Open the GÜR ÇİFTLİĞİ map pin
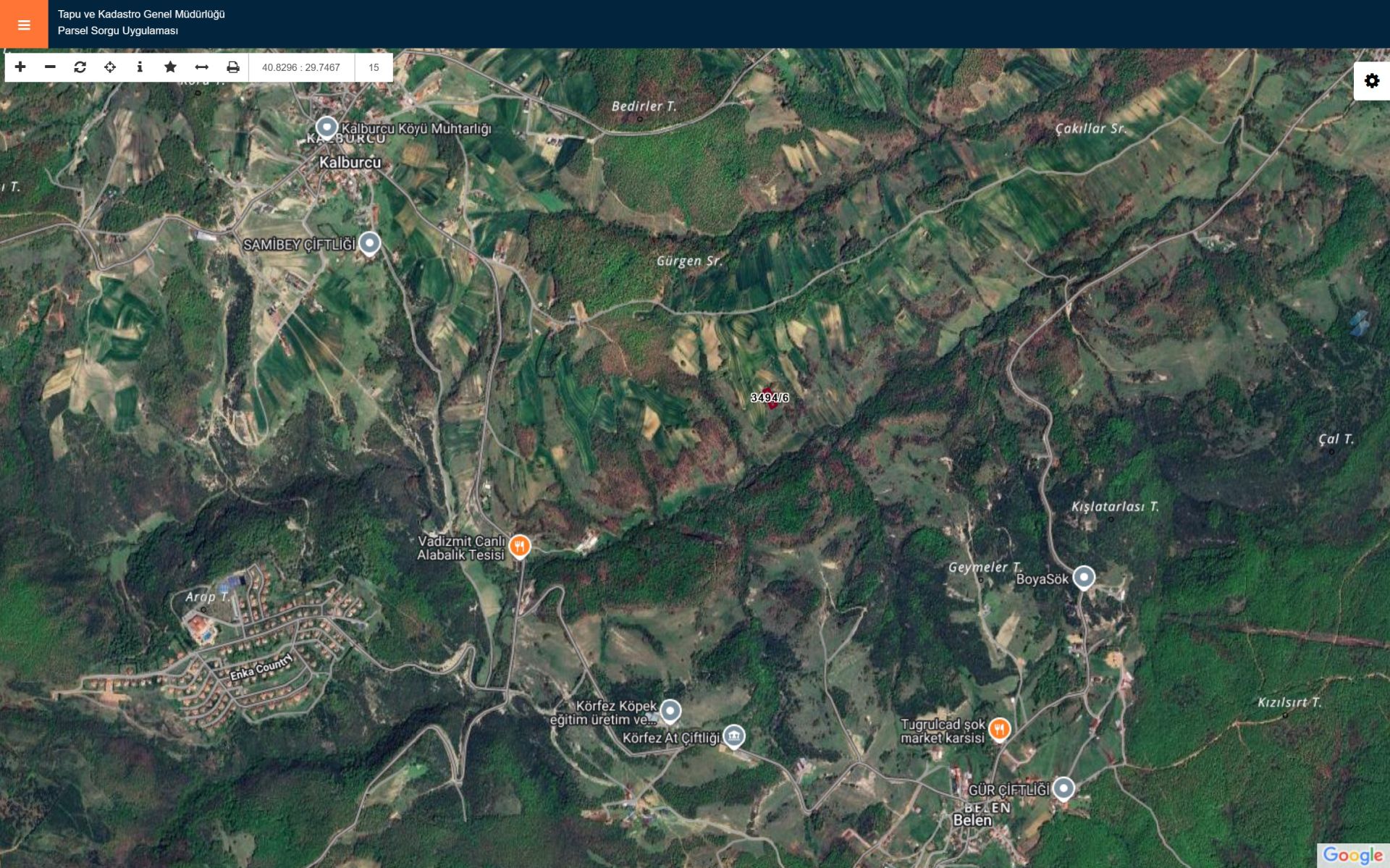The width and height of the screenshot is (1390, 868). tap(1063, 787)
